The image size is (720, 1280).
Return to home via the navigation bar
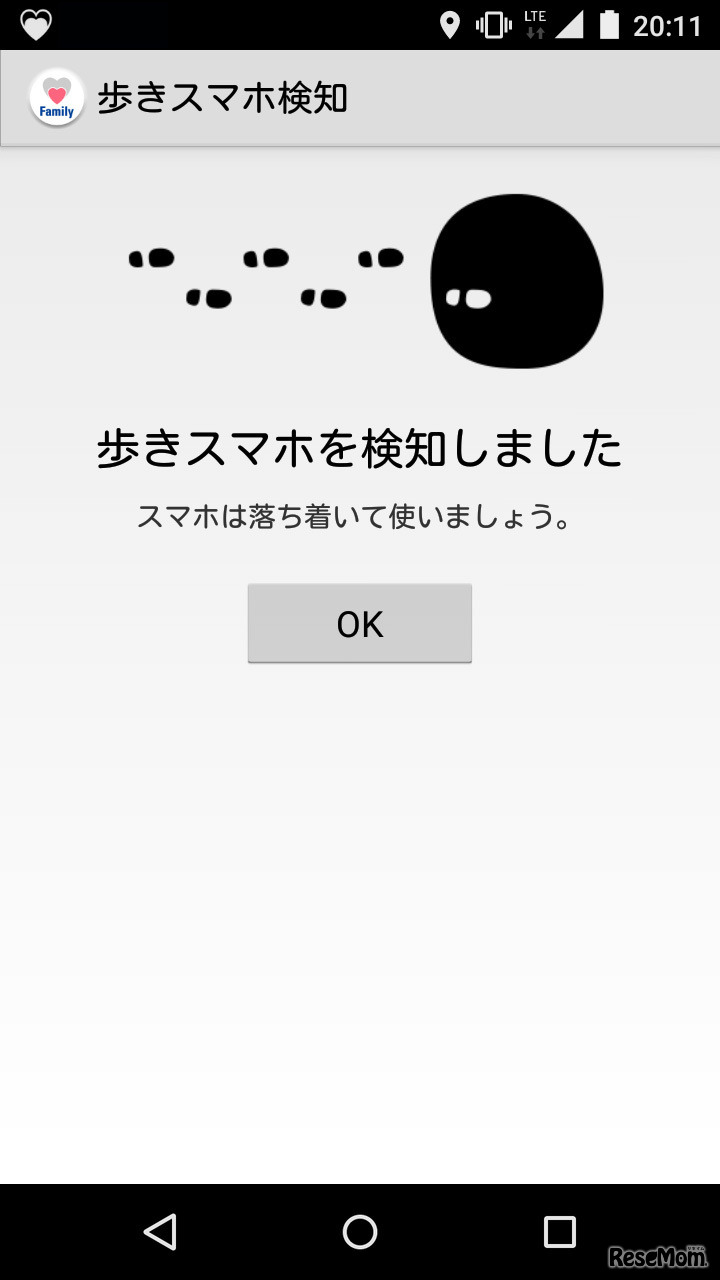click(360, 1231)
